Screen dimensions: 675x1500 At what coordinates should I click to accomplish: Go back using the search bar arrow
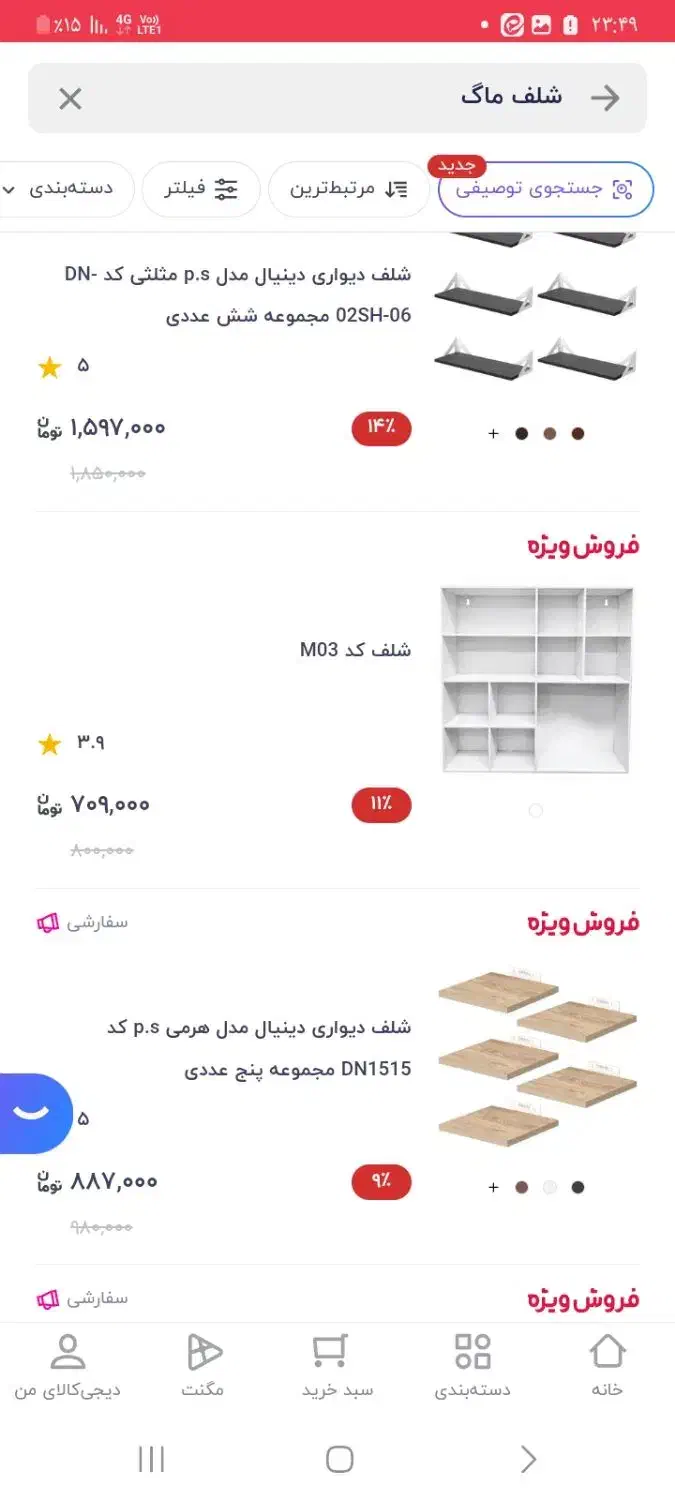(605, 98)
